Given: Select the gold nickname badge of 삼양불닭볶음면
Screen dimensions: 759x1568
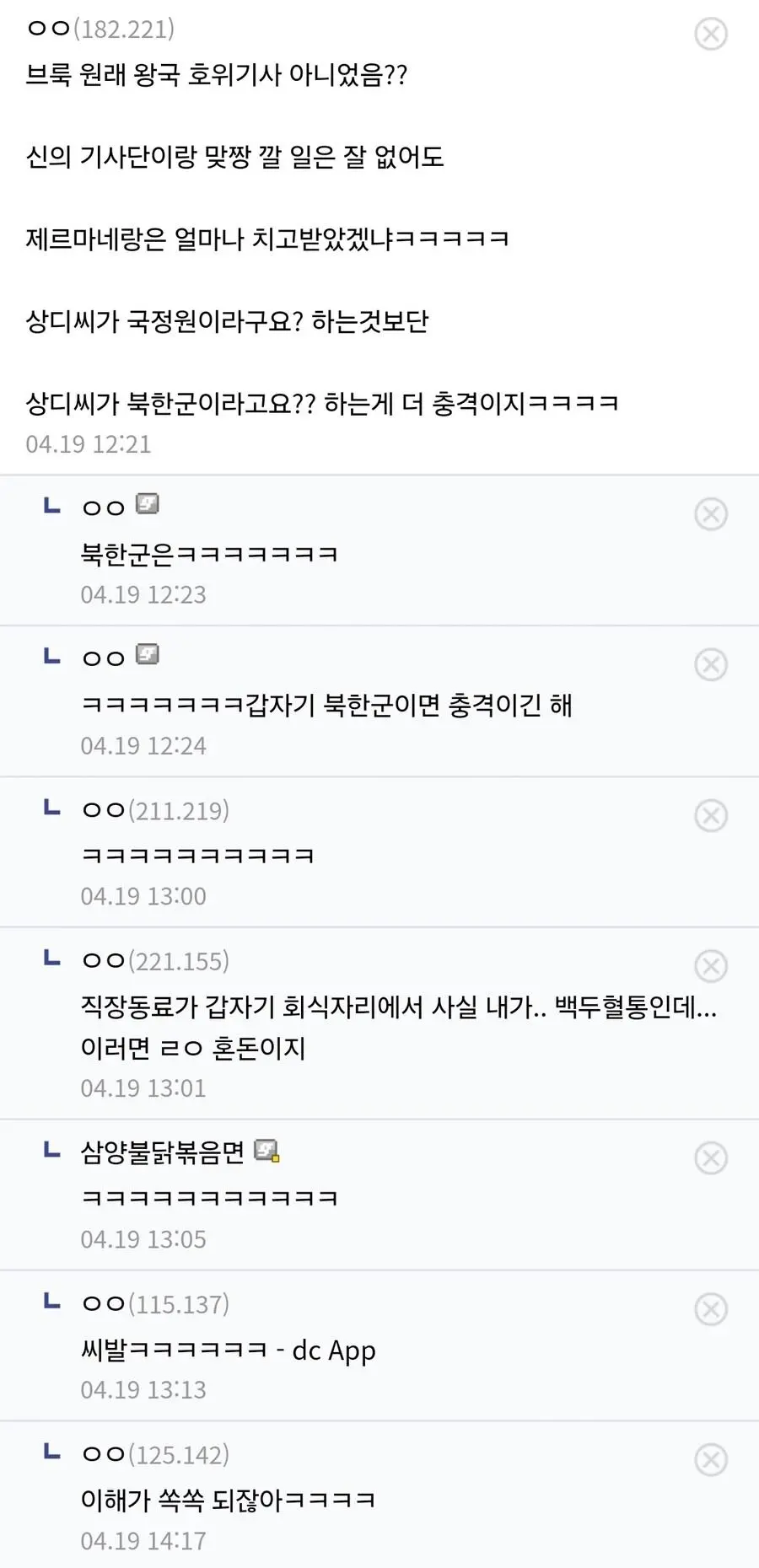Looking at the screenshot, I should tap(268, 1150).
